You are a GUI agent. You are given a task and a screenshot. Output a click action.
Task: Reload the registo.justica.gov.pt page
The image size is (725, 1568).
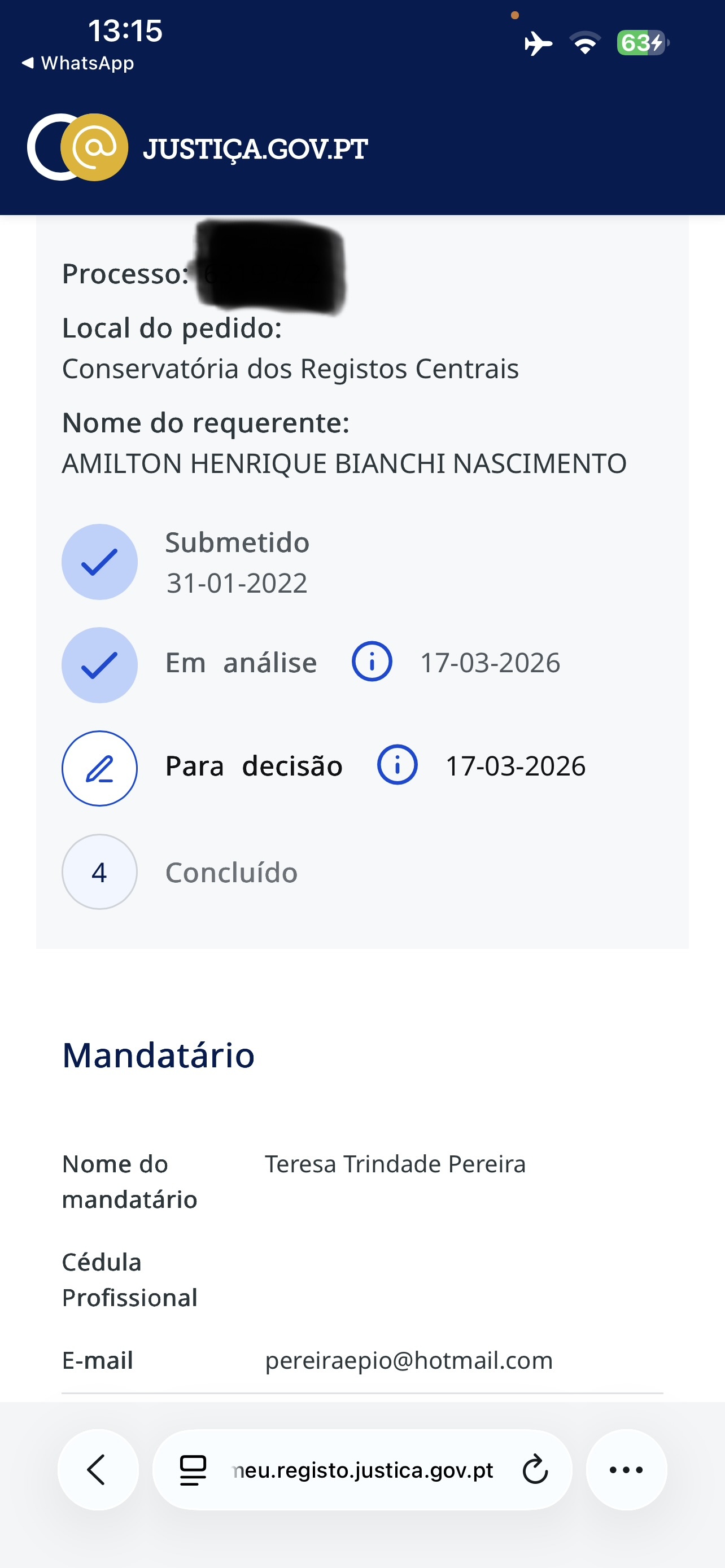[x=535, y=1470]
